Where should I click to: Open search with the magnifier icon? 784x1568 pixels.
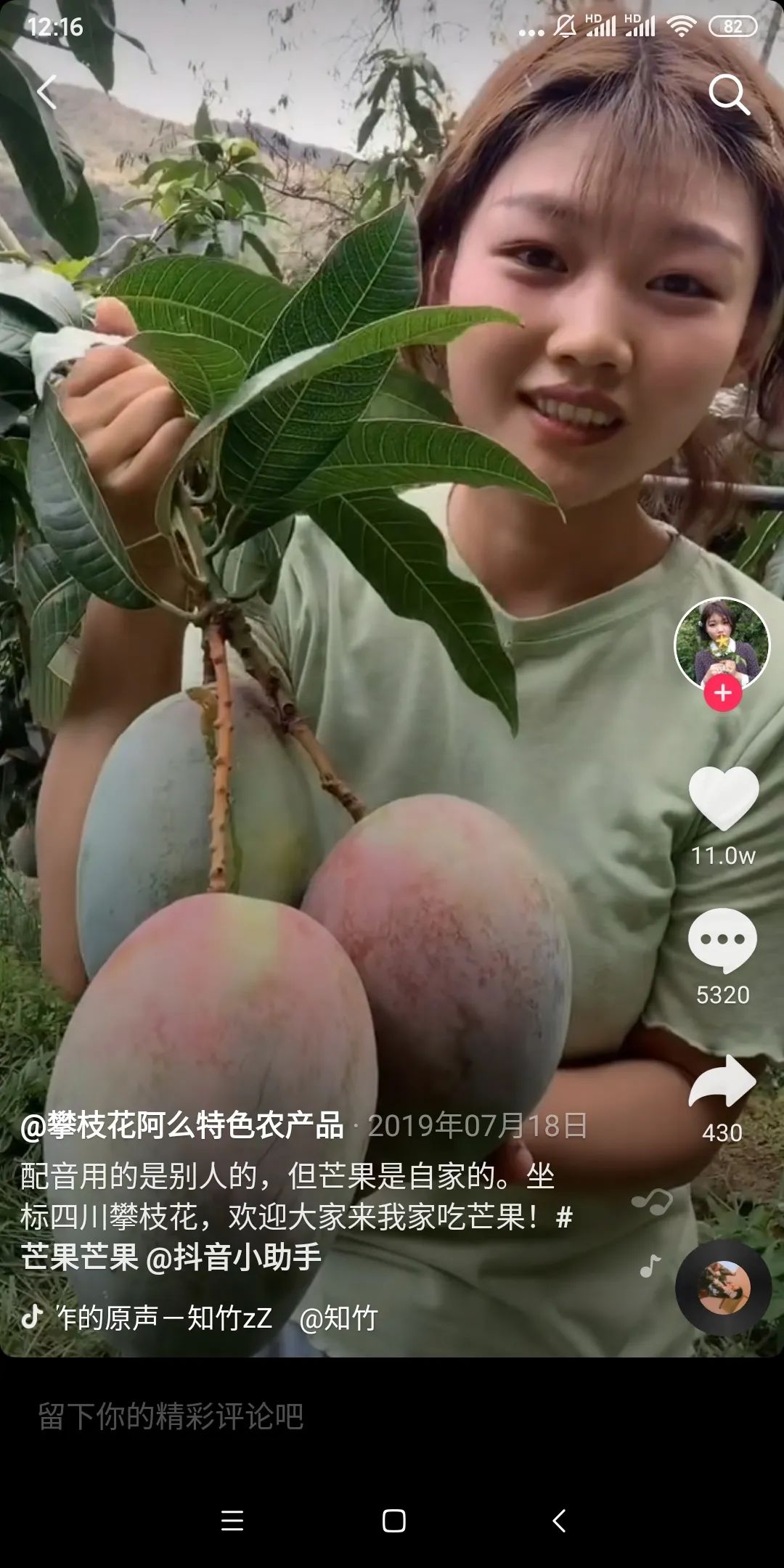coord(728,94)
